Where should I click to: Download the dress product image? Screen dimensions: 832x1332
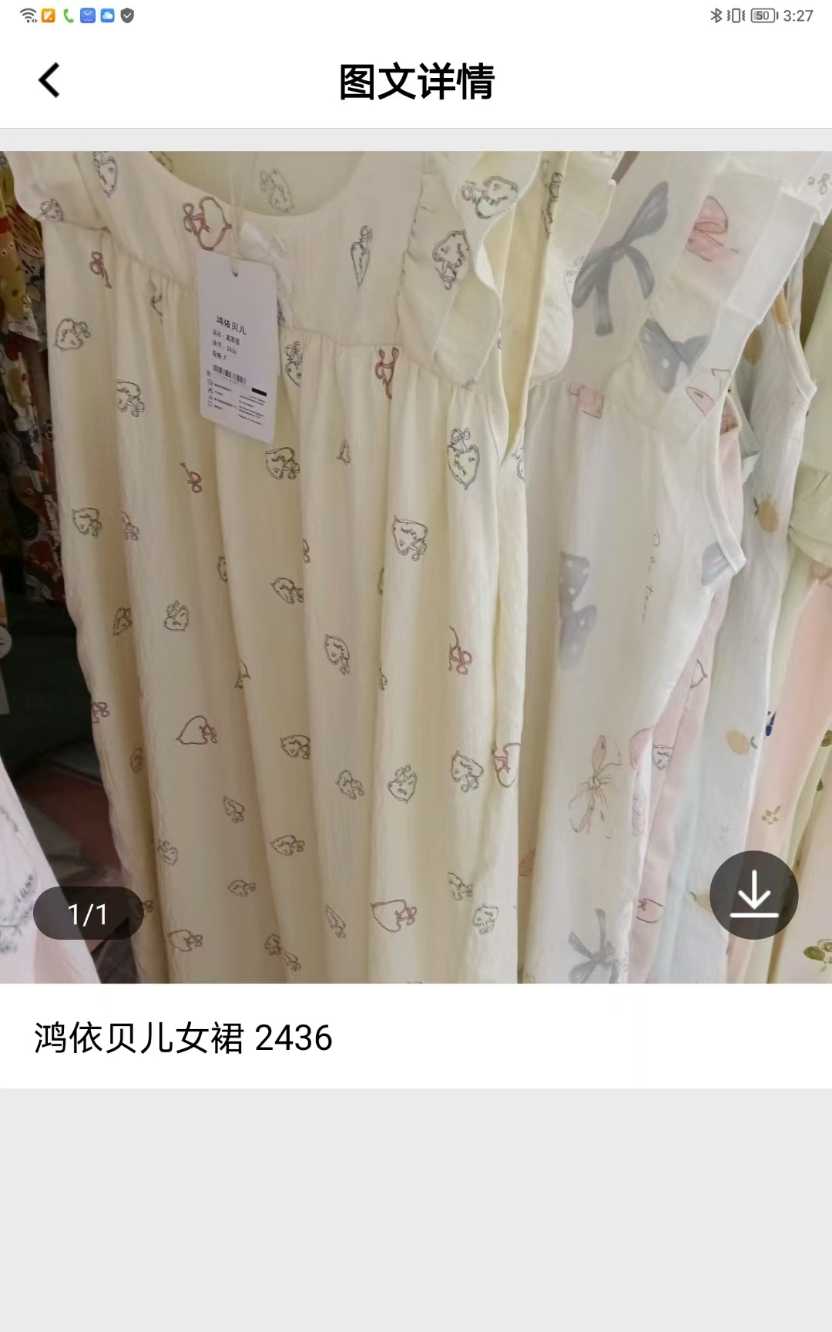(x=753, y=895)
